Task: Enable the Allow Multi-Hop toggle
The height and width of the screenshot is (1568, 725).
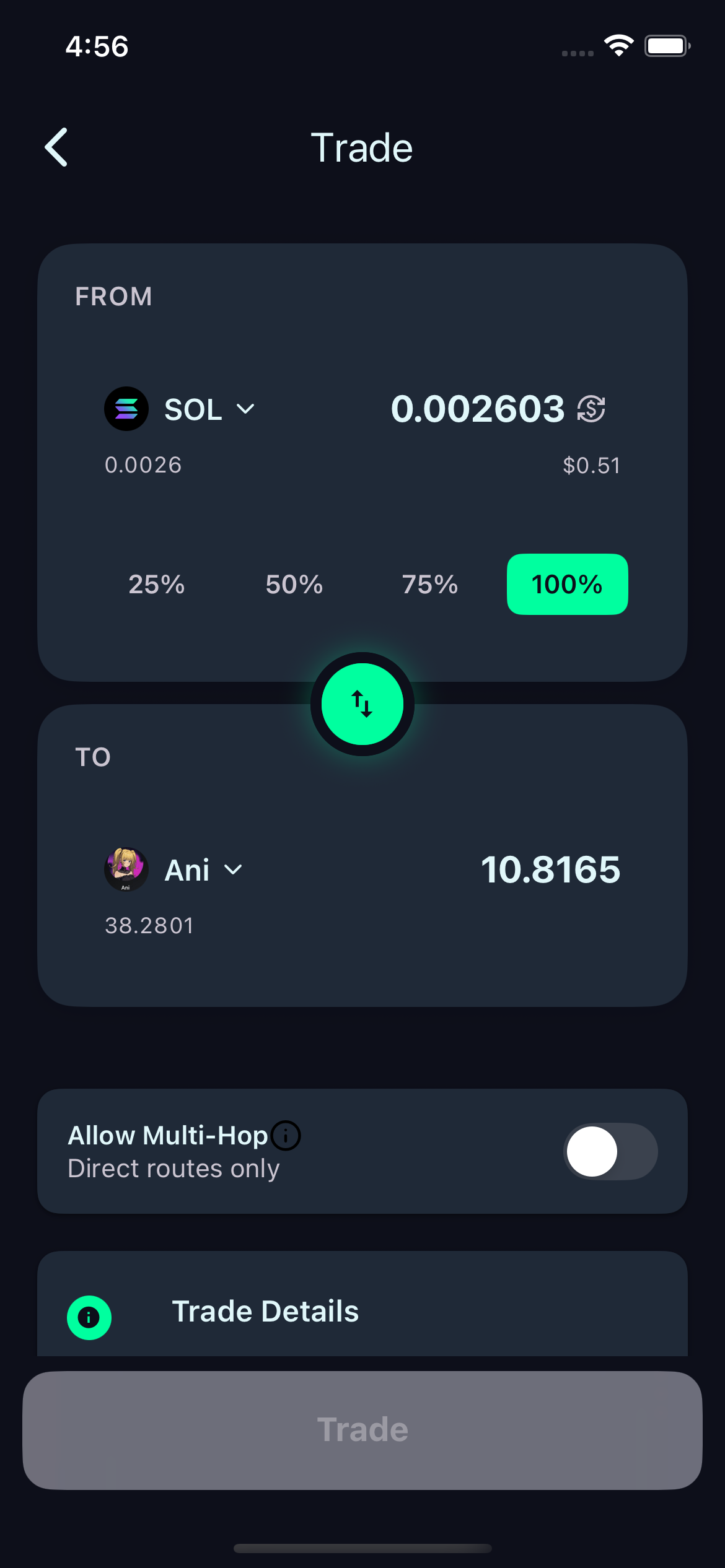Action: 609,1151
